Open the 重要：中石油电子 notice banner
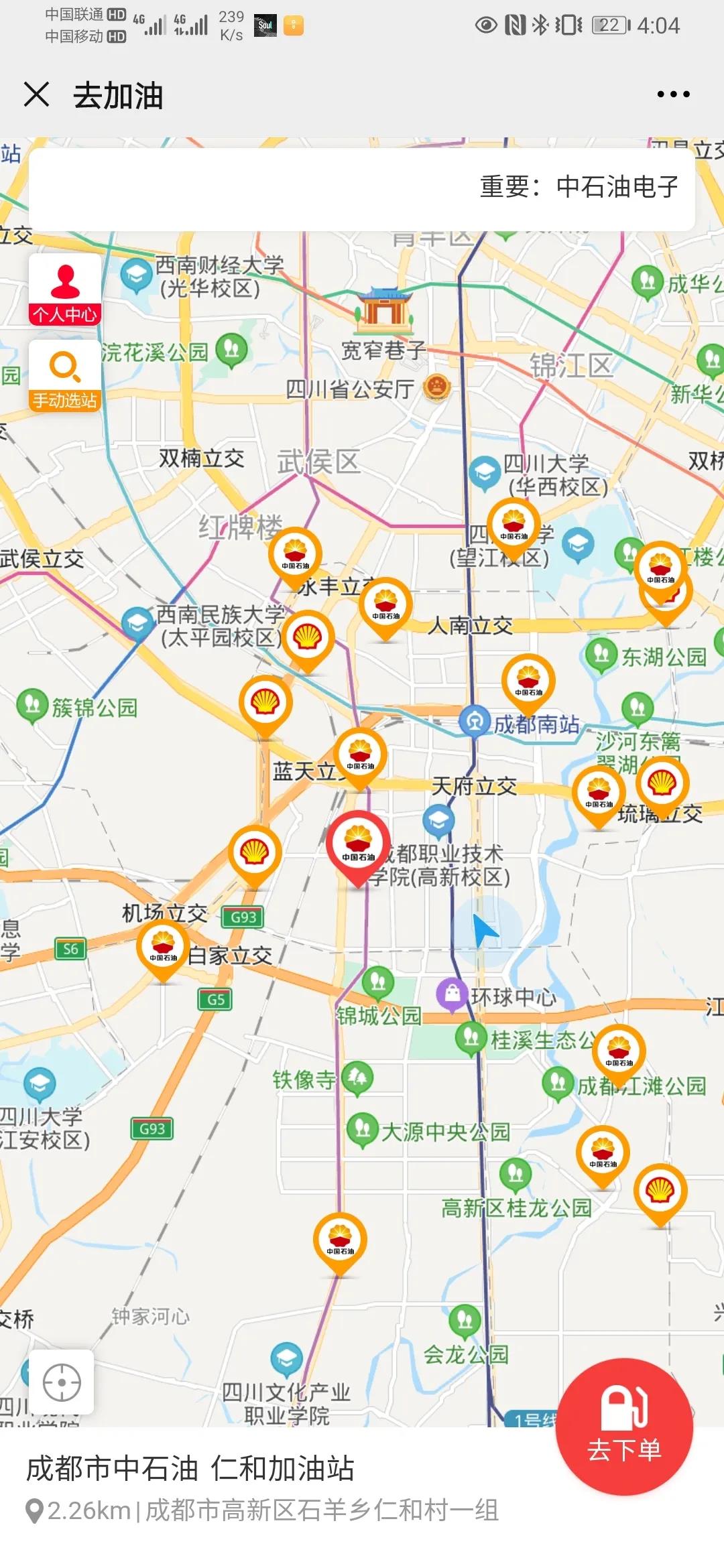The image size is (724, 1568). [362, 188]
